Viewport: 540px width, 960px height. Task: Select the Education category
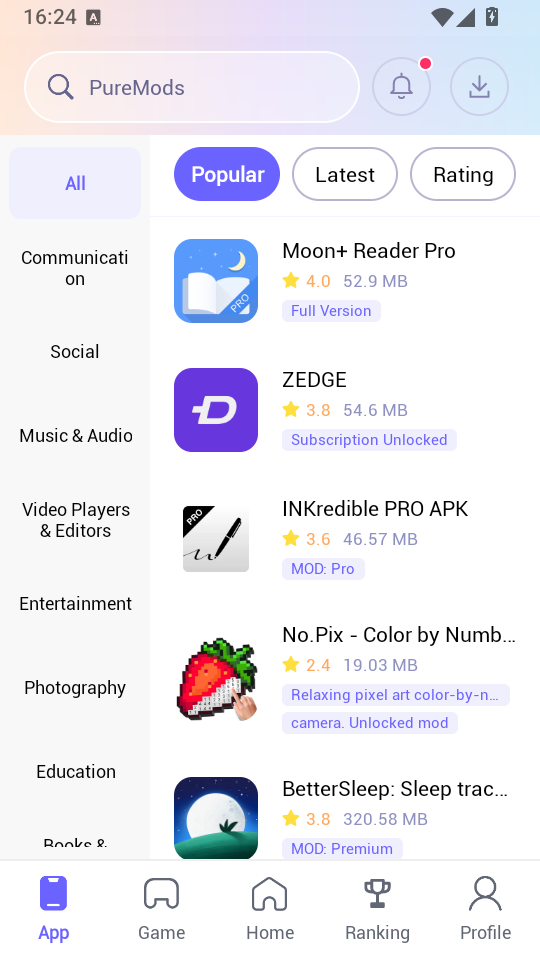tap(75, 771)
